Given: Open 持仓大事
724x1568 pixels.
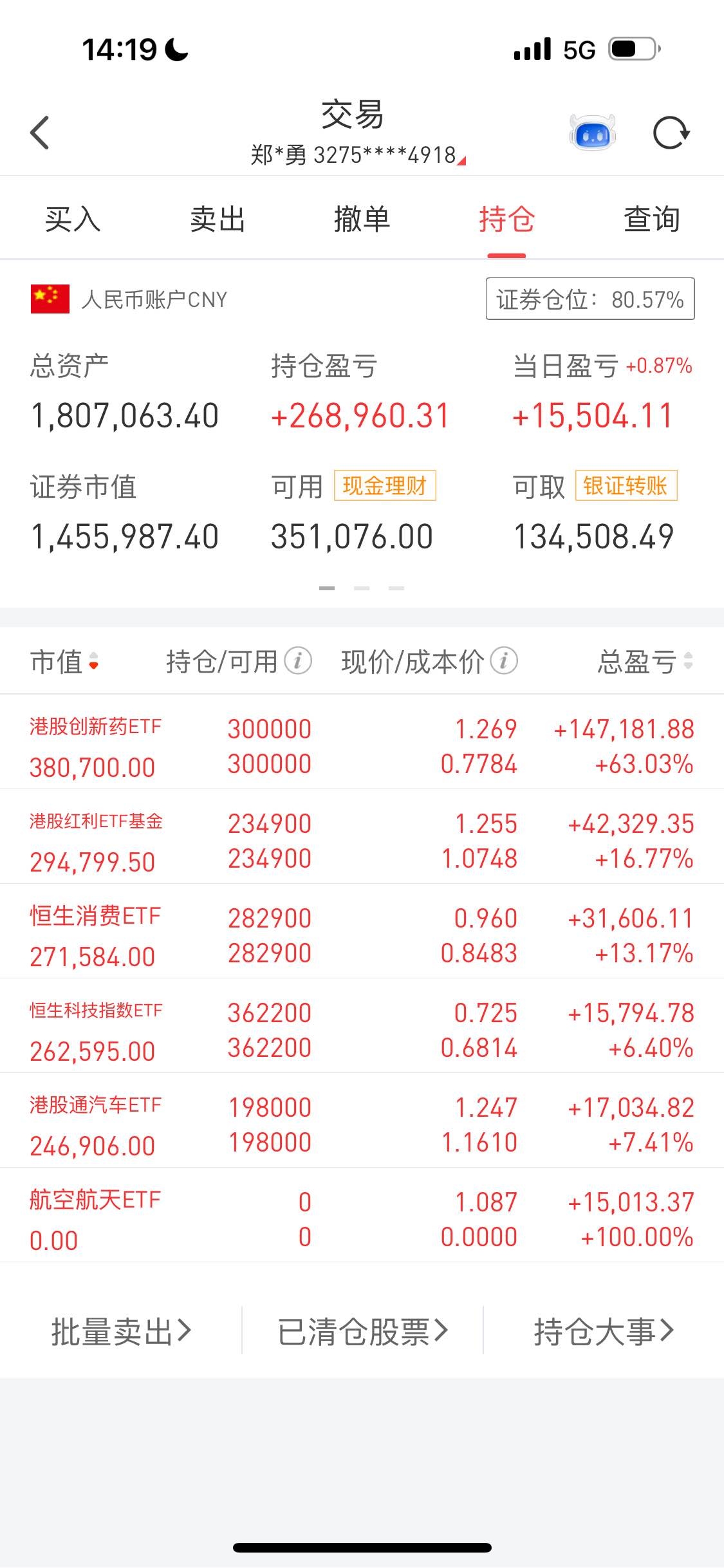Looking at the screenshot, I should [x=604, y=1330].
